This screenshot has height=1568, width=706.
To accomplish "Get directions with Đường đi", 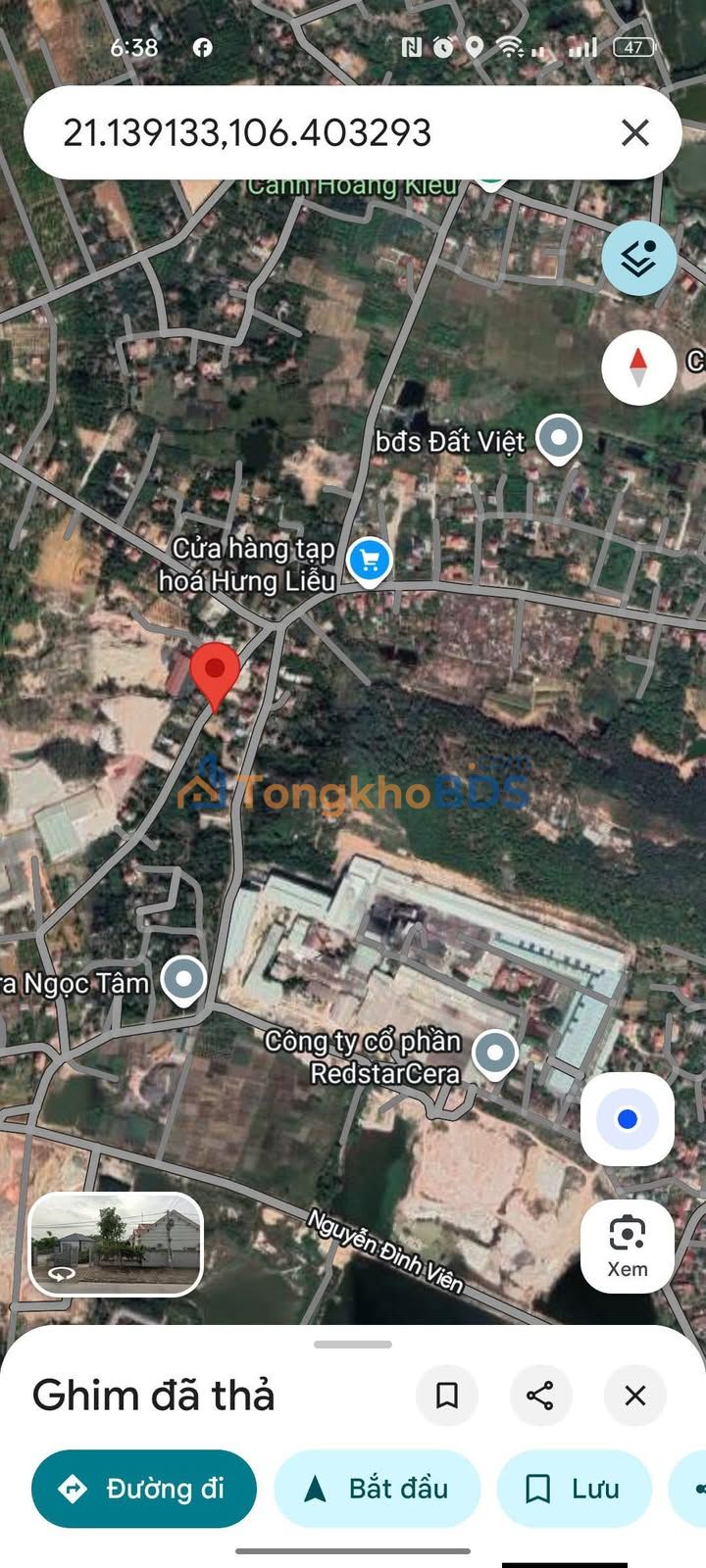I will [x=144, y=1489].
